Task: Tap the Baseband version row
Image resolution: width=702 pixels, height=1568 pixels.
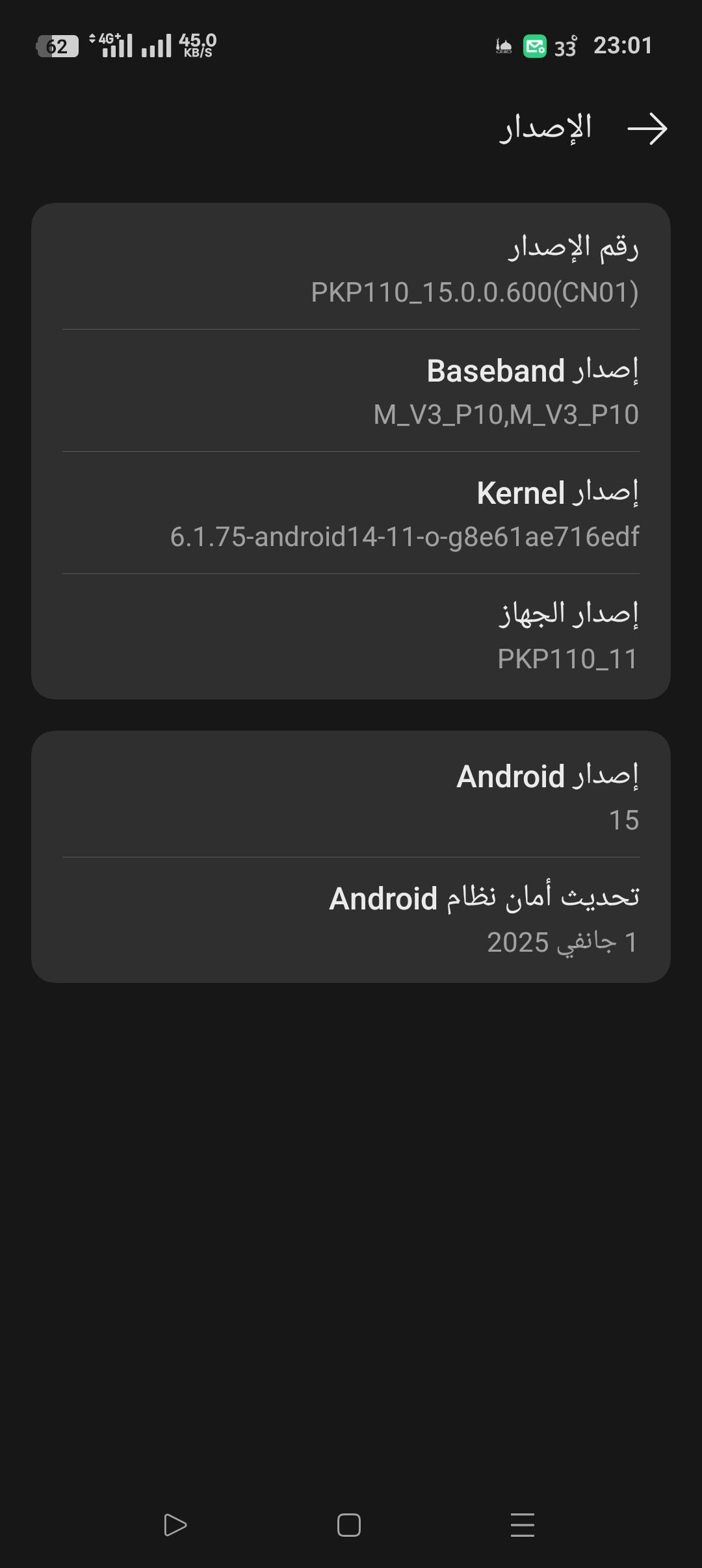Action: (x=351, y=391)
